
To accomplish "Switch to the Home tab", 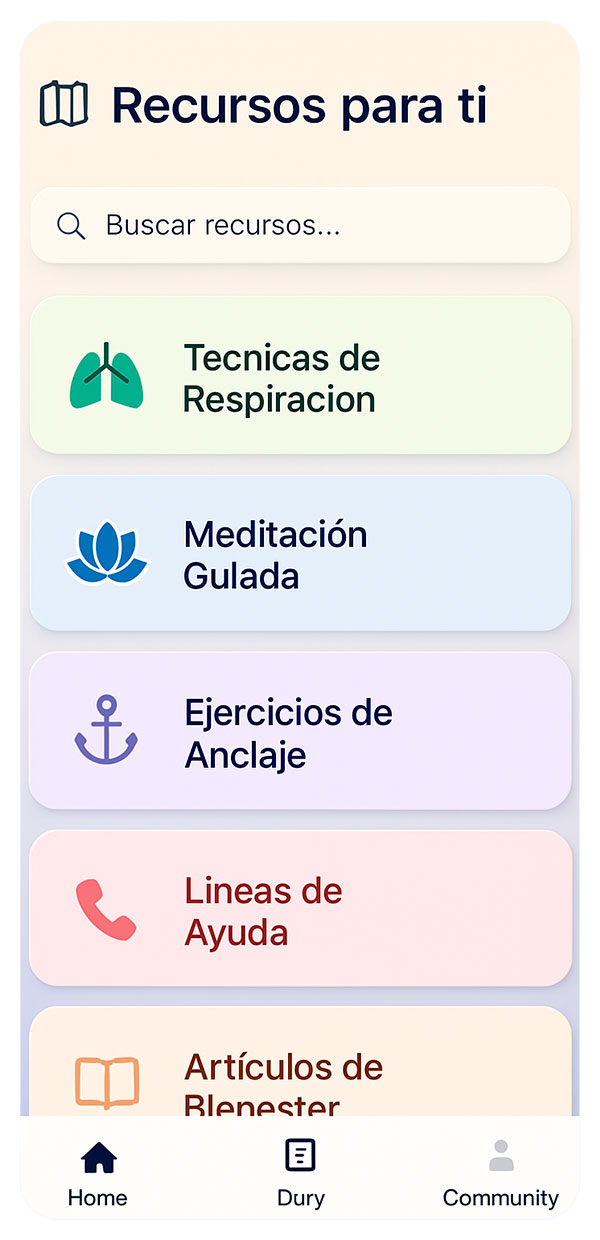I will pyautogui.click(x=98, y=1172).
